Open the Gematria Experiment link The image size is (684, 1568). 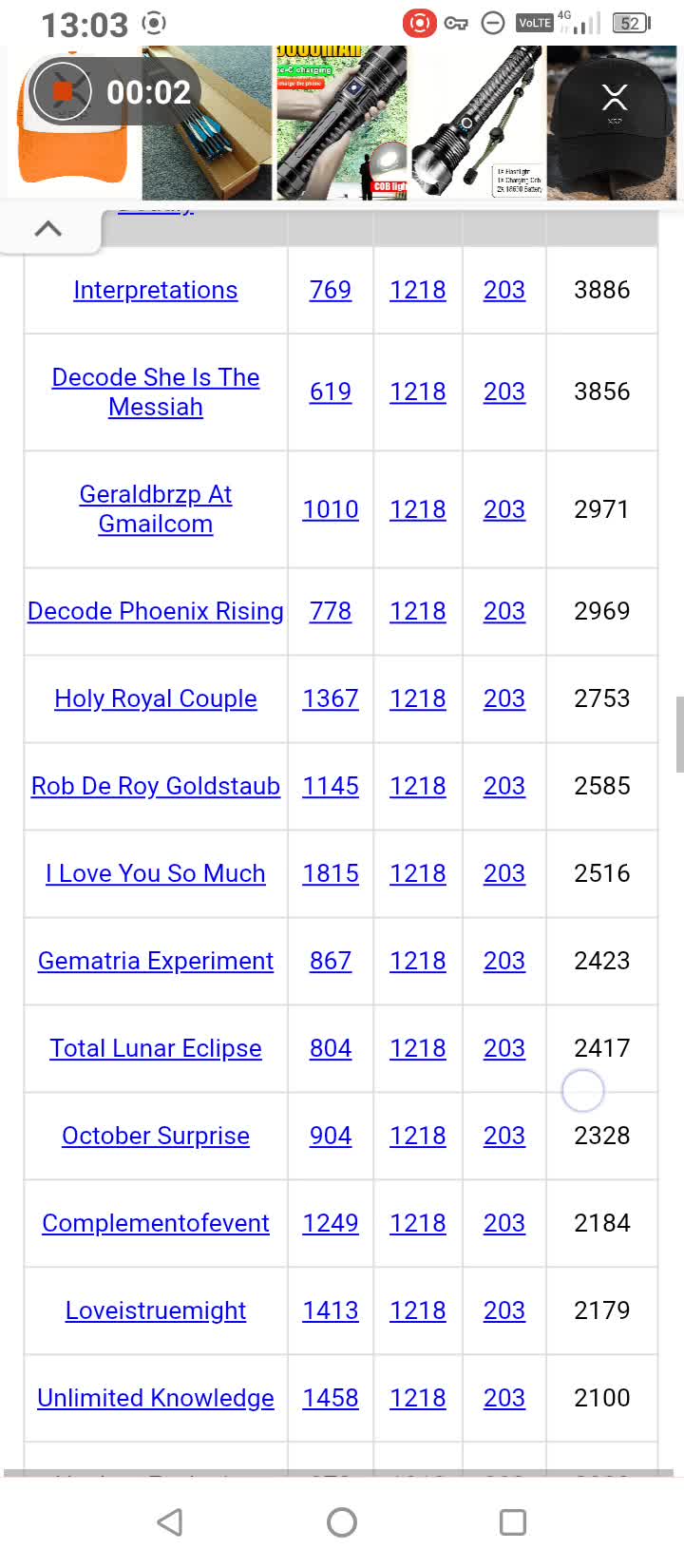pos(156,961)
